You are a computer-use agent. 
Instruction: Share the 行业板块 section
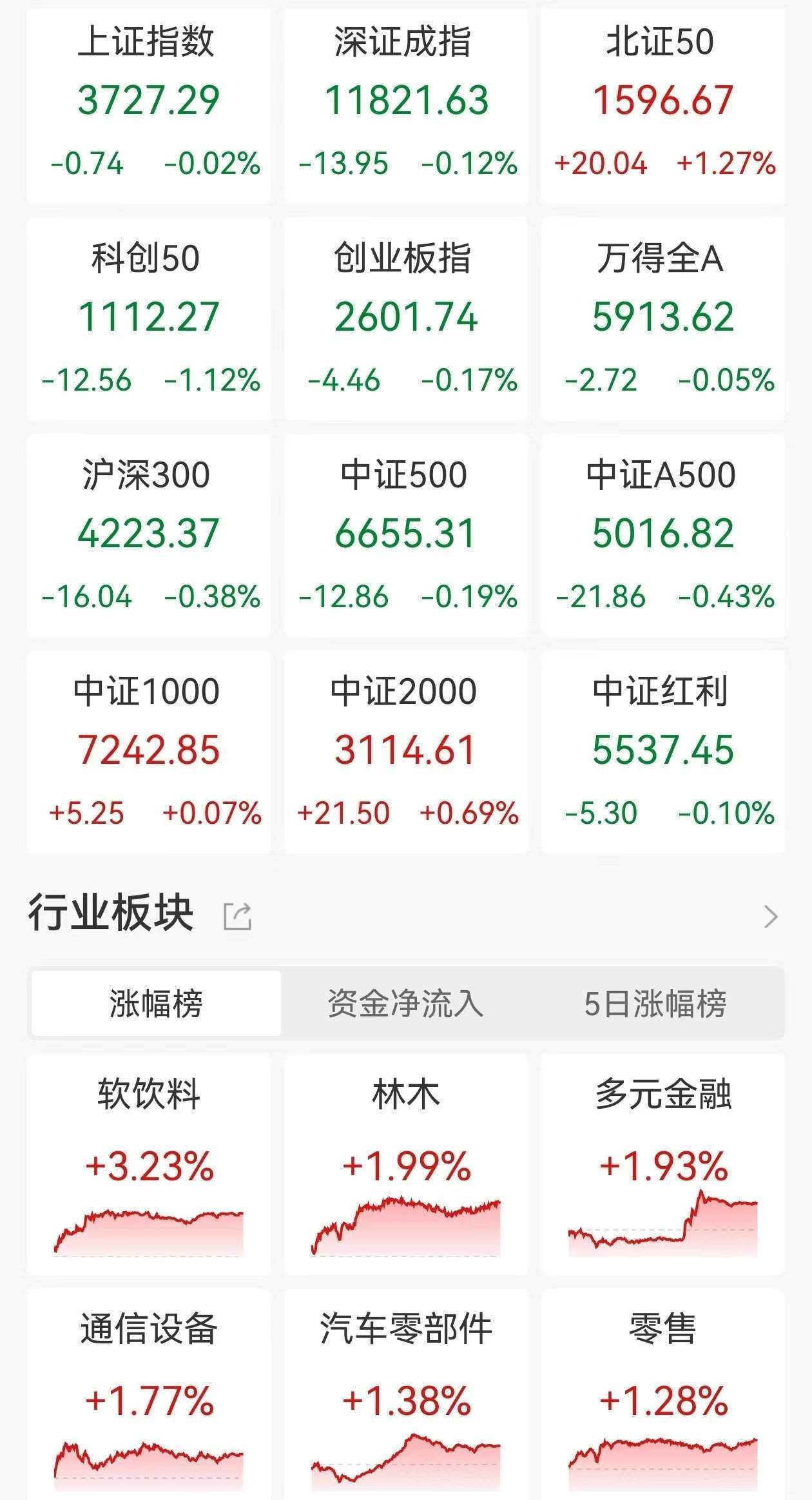pyautogui.click(x=237, y=916)
